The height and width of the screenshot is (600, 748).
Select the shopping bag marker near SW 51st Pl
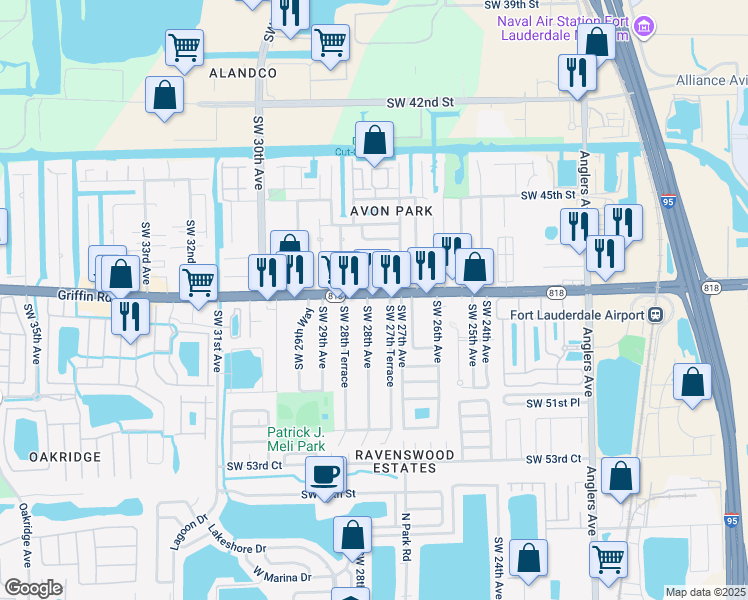pyautogui.click(x=691, y=384)
